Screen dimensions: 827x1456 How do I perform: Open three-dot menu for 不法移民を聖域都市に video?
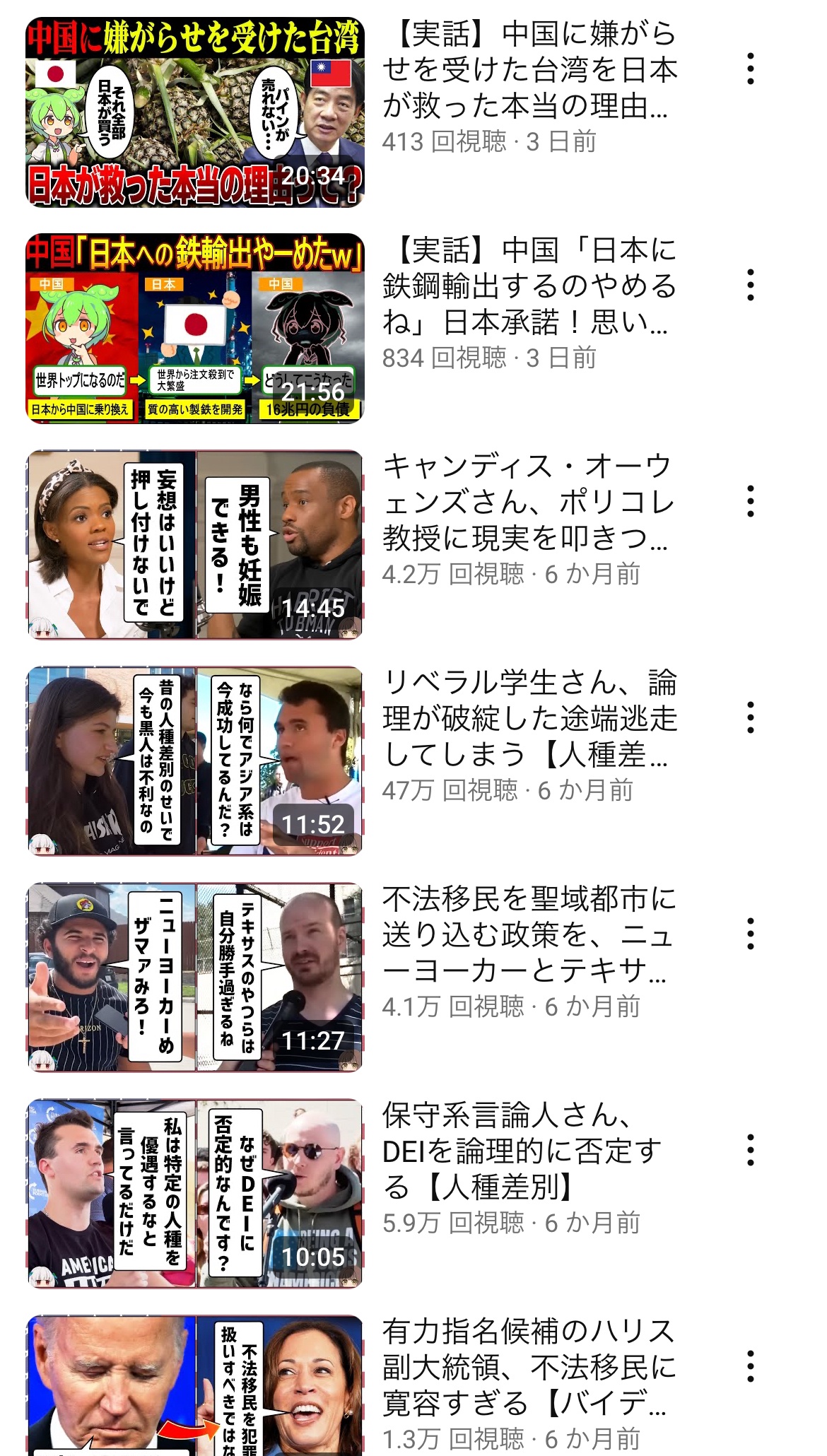point(750,934)
